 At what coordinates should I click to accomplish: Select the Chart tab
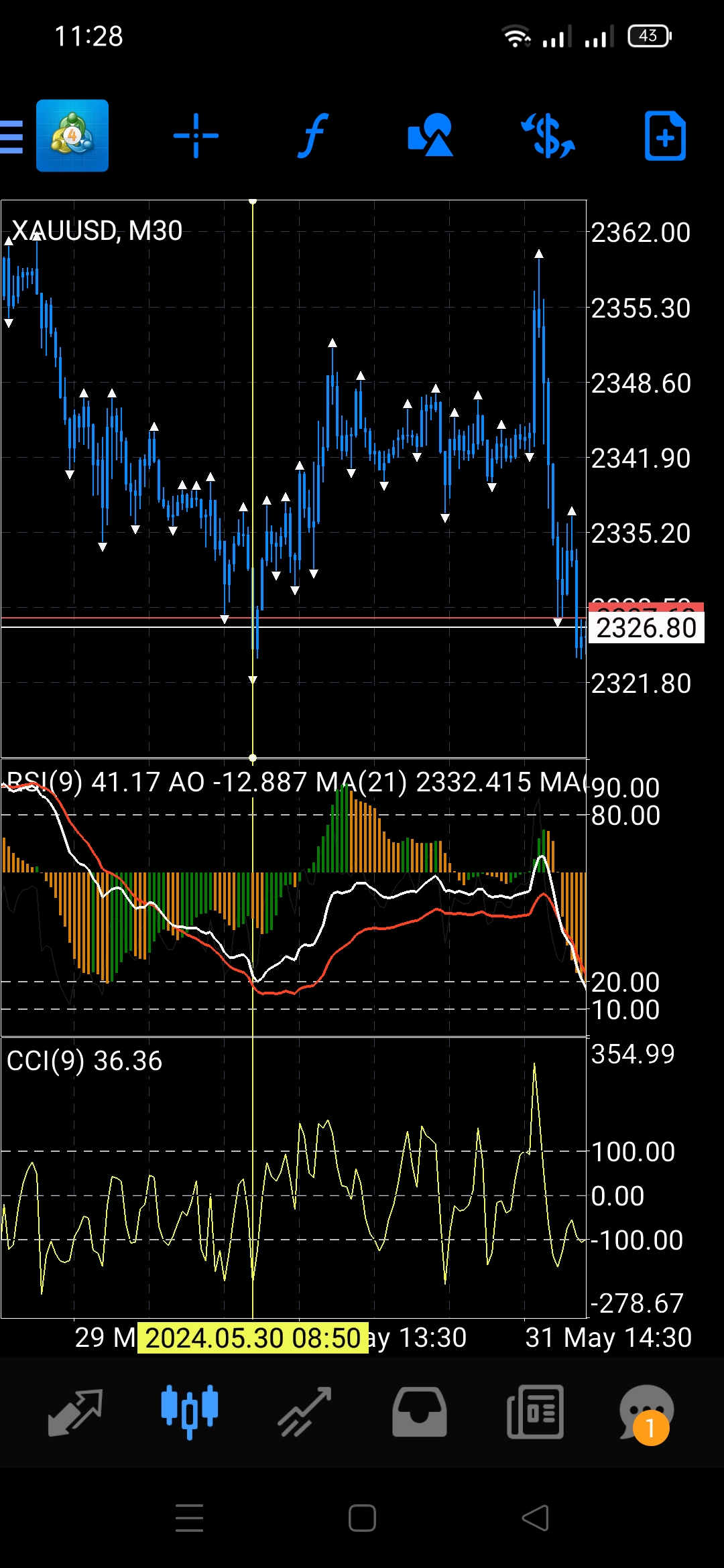190,1411
